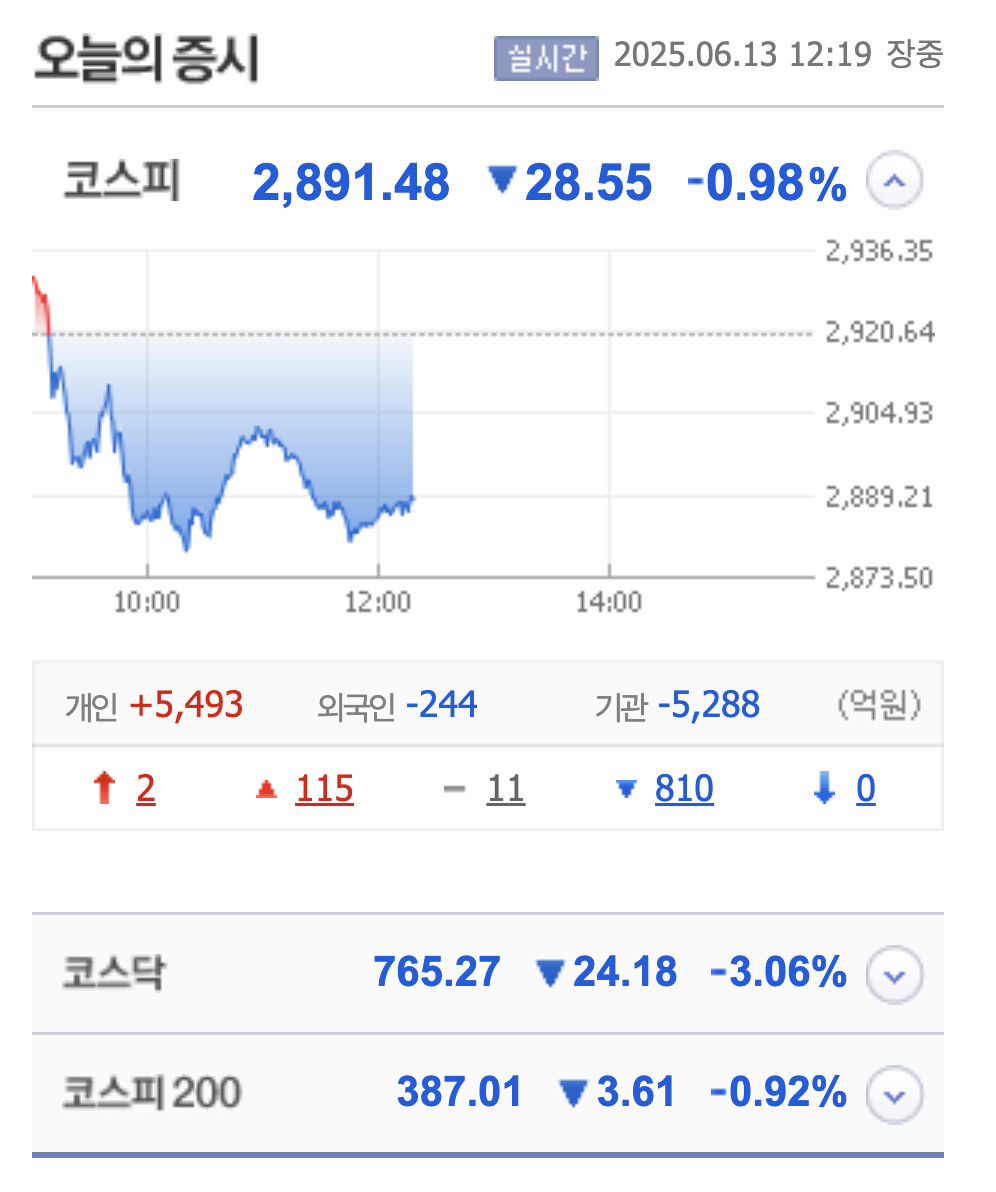996x1192 pixels.
Task: Open the upper-limit stocks link showing 2
Action: (x=146, y=788)
